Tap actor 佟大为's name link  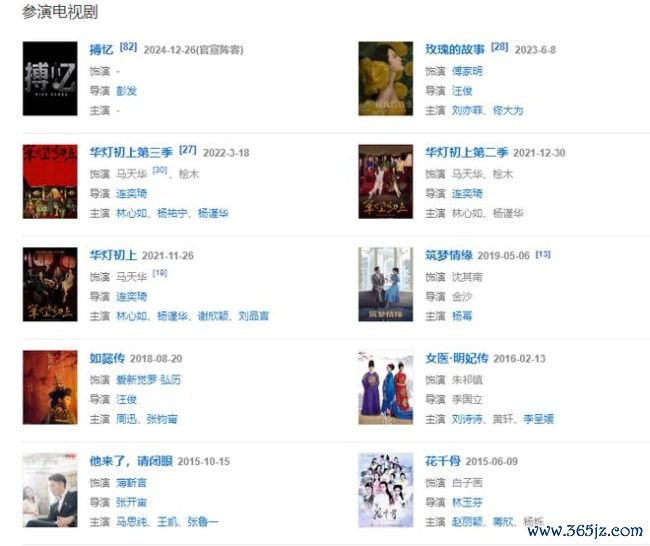pyautogui.click(x=507, y=110)
